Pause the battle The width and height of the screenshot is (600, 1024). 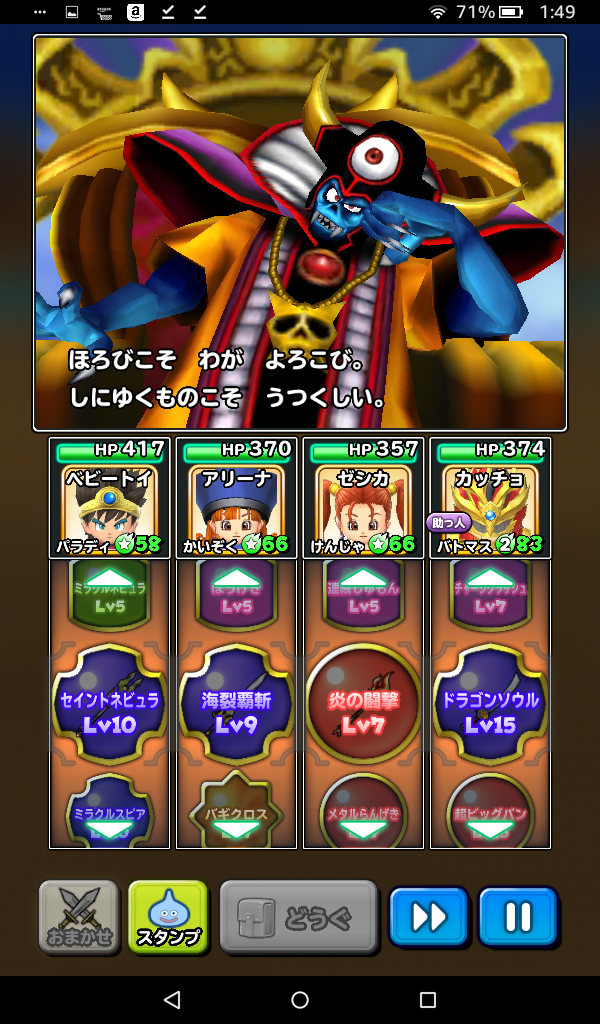517,916
